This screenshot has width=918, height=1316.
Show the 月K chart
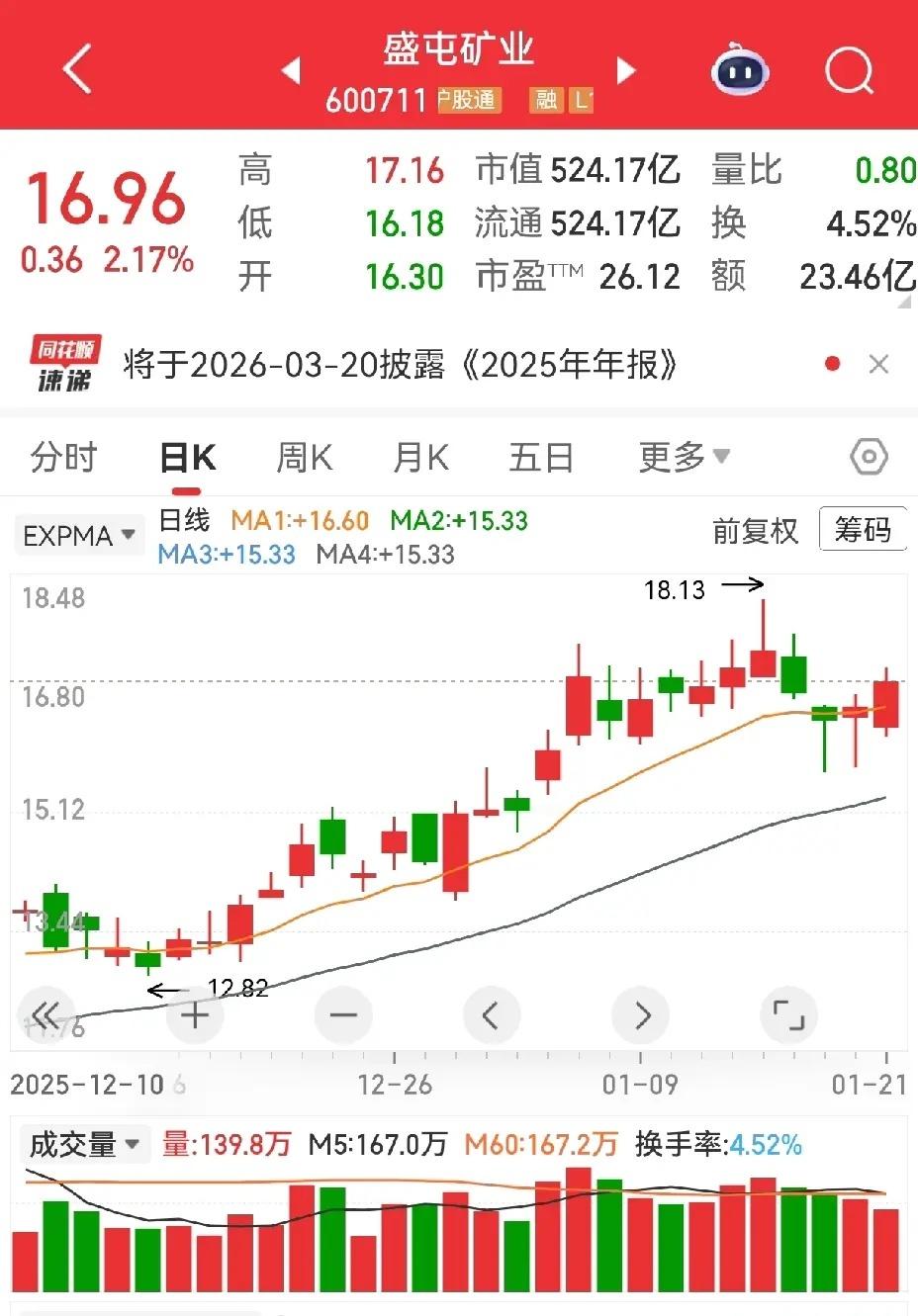point(420,458)
